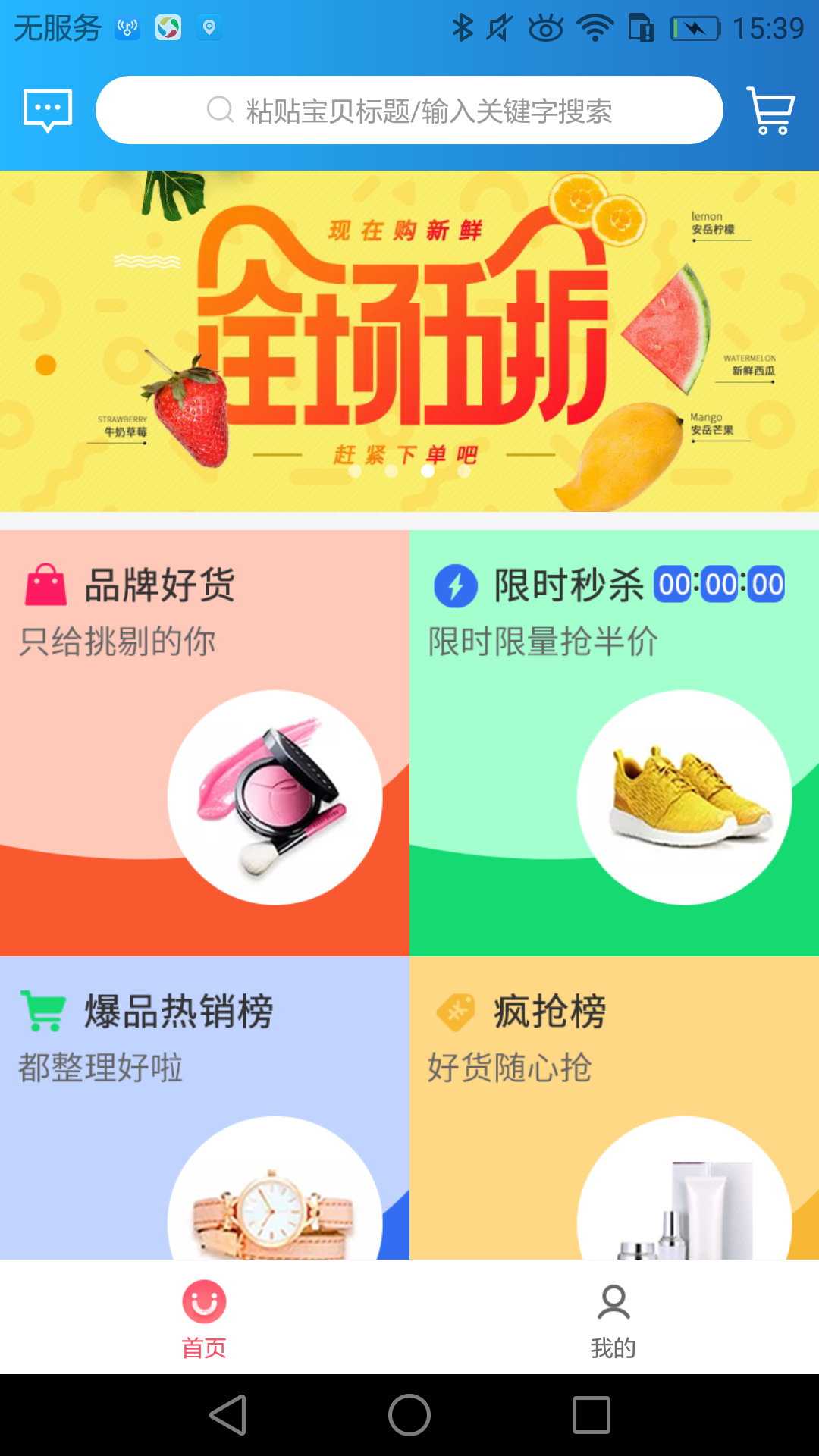
Task: Tap the system home button
Action: pos(409,1415)
